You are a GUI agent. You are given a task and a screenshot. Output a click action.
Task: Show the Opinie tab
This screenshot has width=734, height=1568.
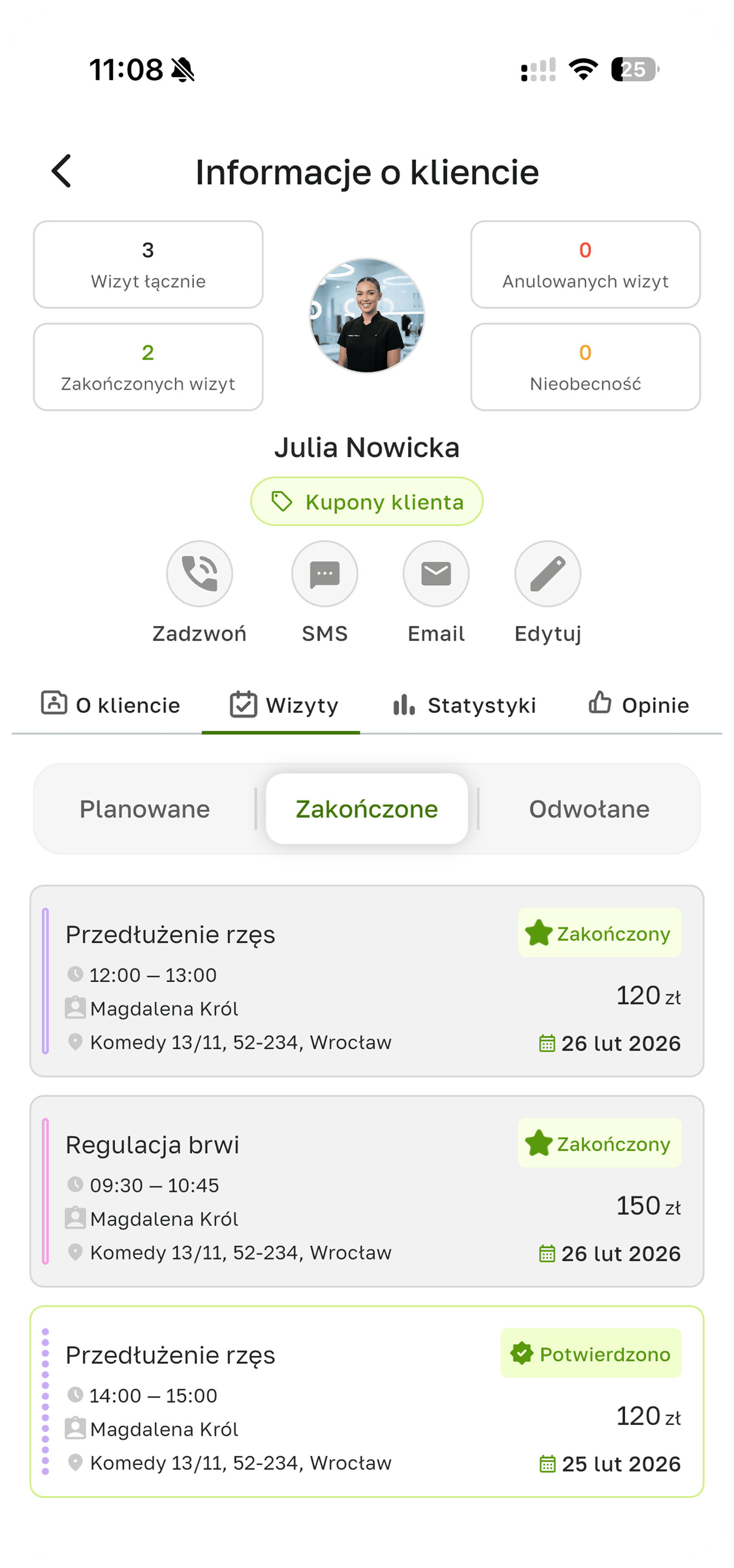coord(639,705)
